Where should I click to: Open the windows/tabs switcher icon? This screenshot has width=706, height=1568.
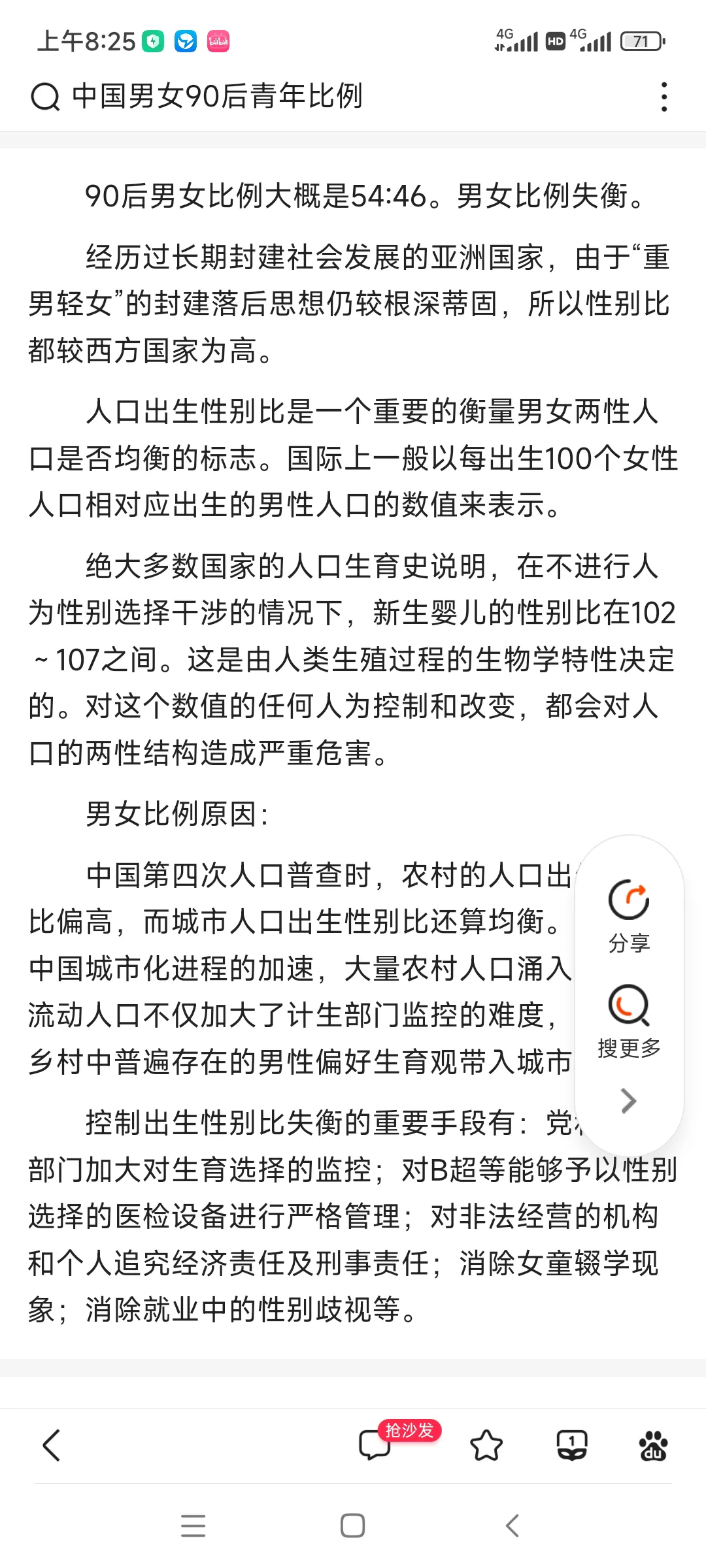pyautogui.click(x=571, y=1445)
